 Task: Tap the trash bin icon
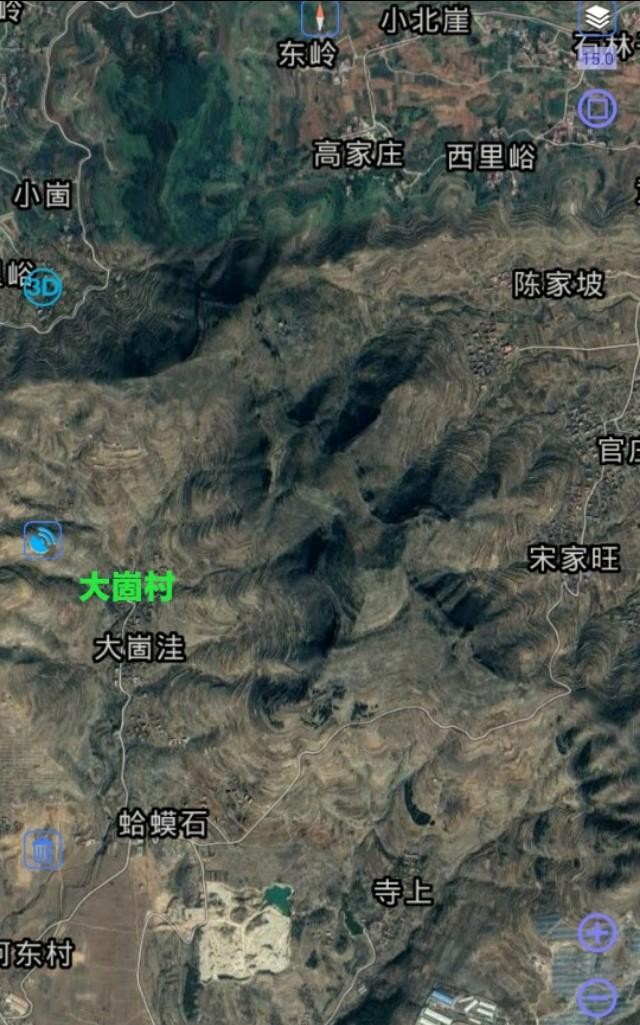(x=42, y=850)
